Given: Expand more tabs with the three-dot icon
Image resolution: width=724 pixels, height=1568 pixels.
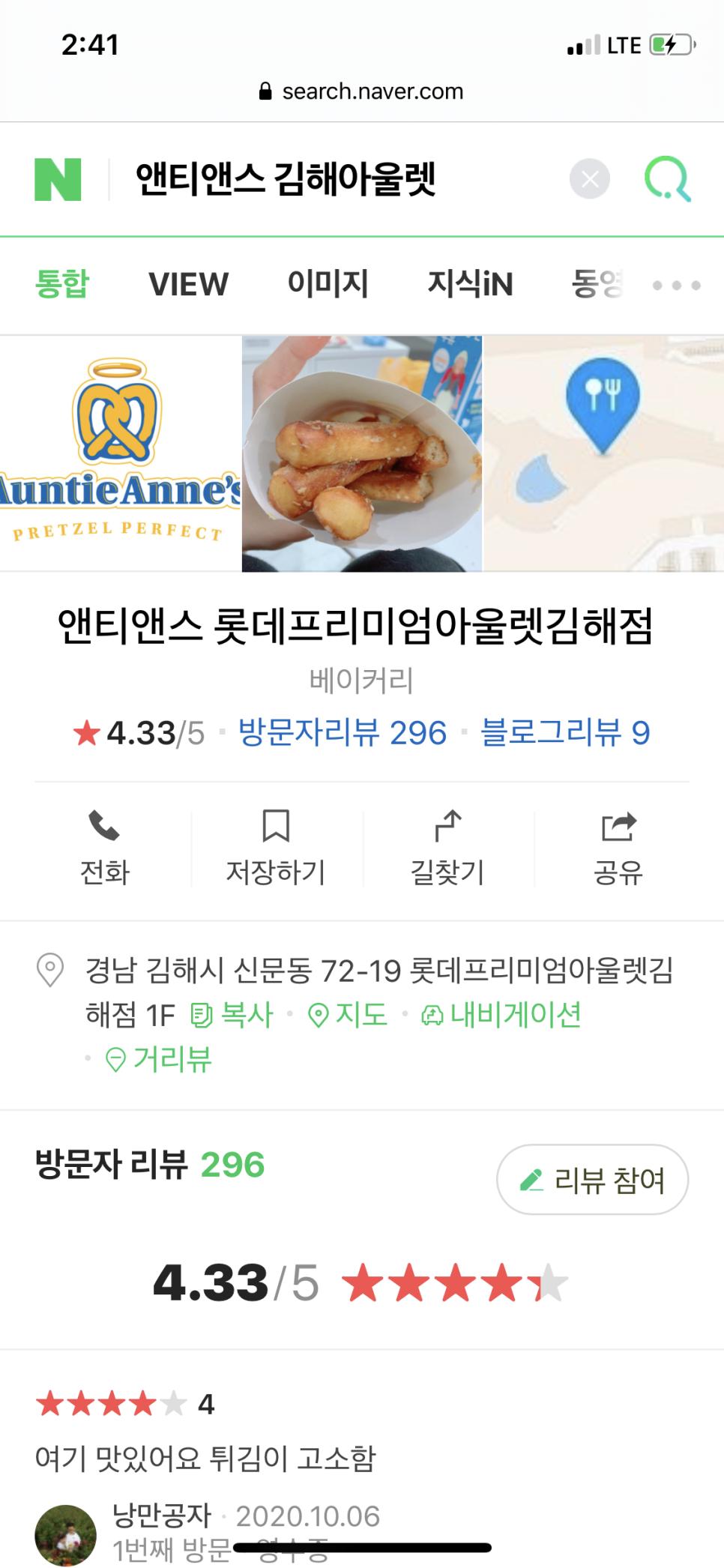Looking at the screenshot, I should click(676, 286).
